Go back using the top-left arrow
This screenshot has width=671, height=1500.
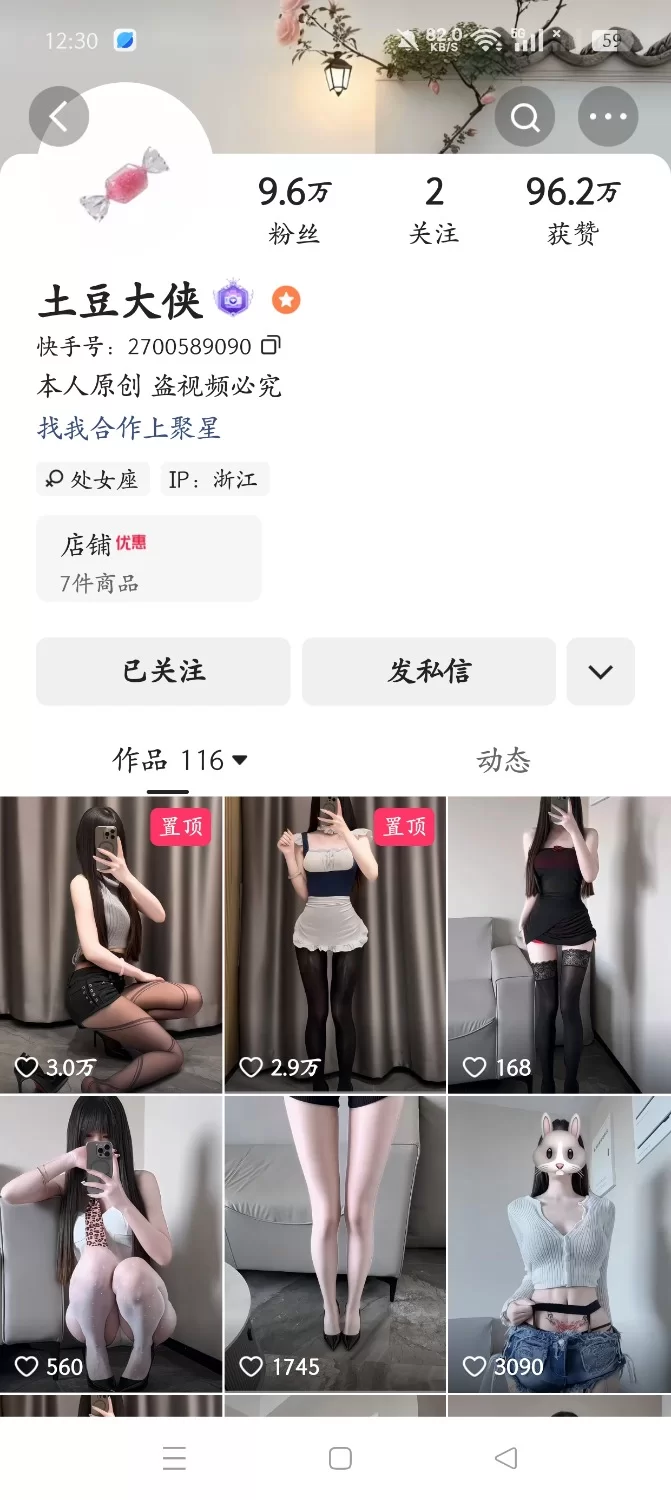click(58, 117)
